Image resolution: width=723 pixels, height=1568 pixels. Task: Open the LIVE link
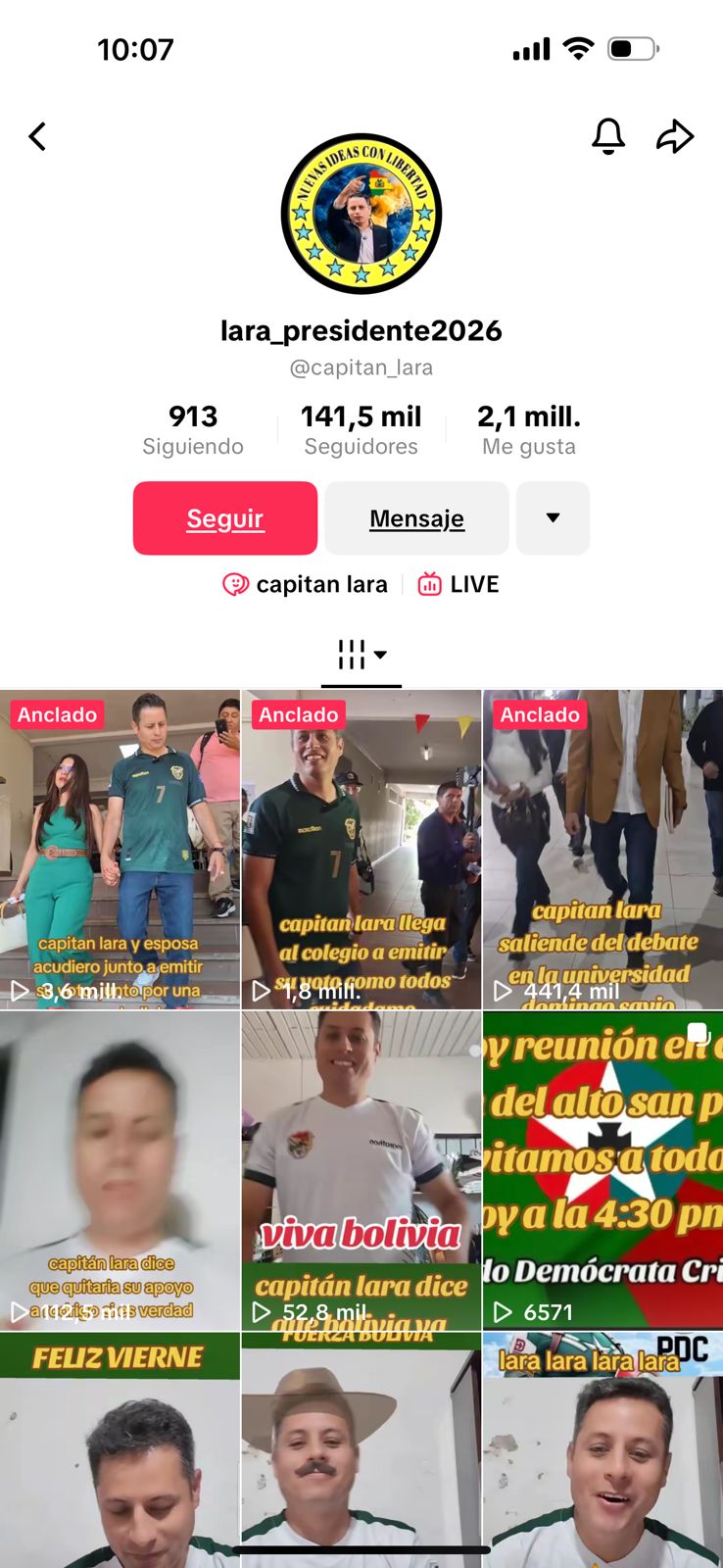pos(459,585)
